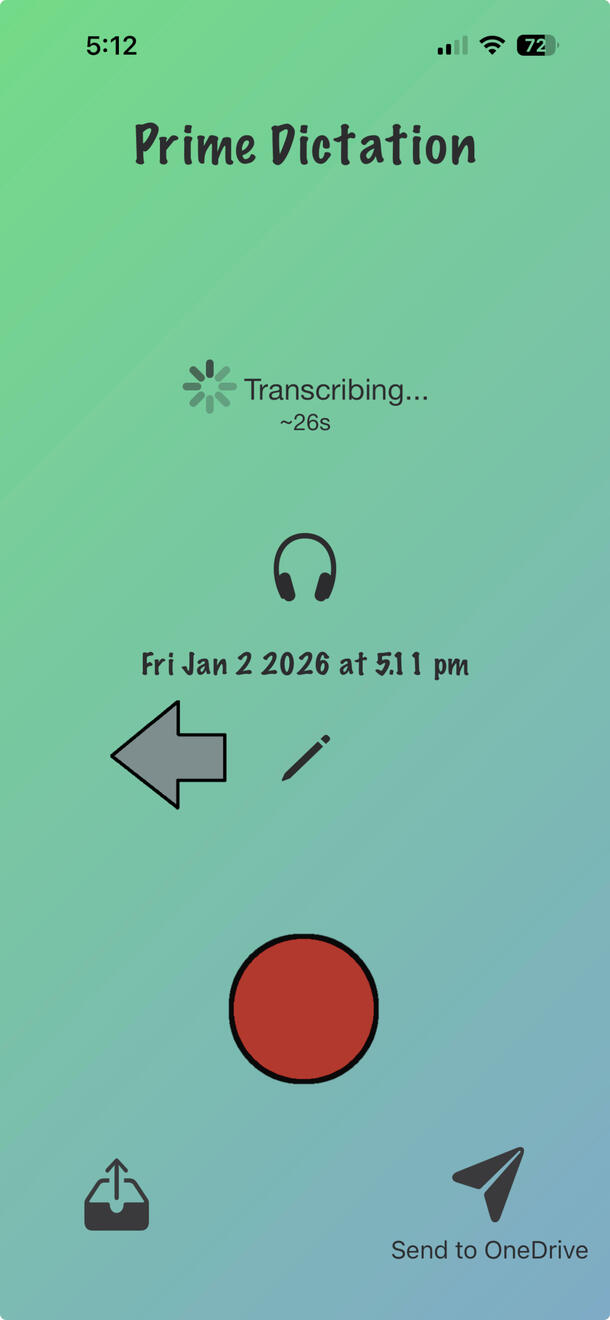610x1320 pixels.
Task: Start recording with the red button
Action: (x=304, y=1008)
